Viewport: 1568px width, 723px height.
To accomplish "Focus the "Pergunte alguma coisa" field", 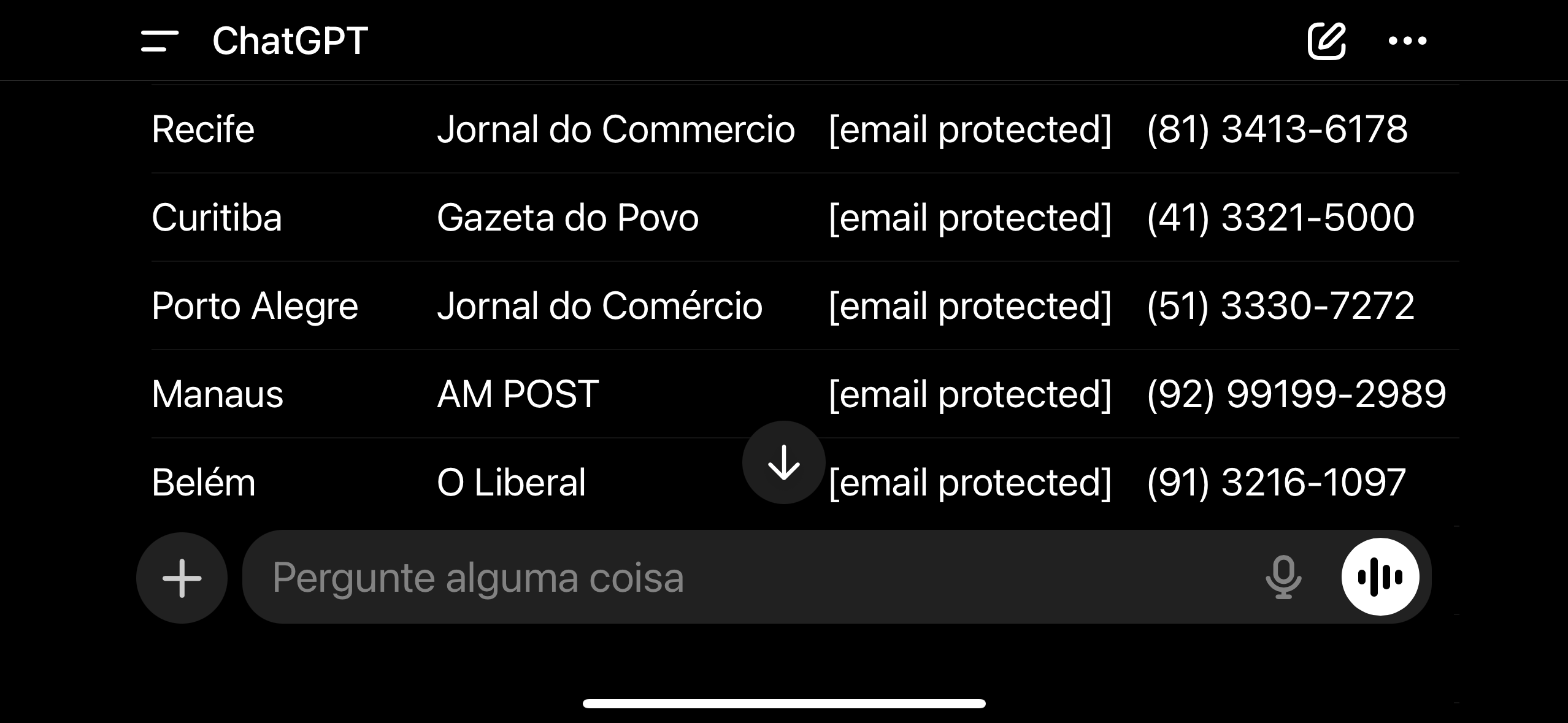I will coord(736,578).
